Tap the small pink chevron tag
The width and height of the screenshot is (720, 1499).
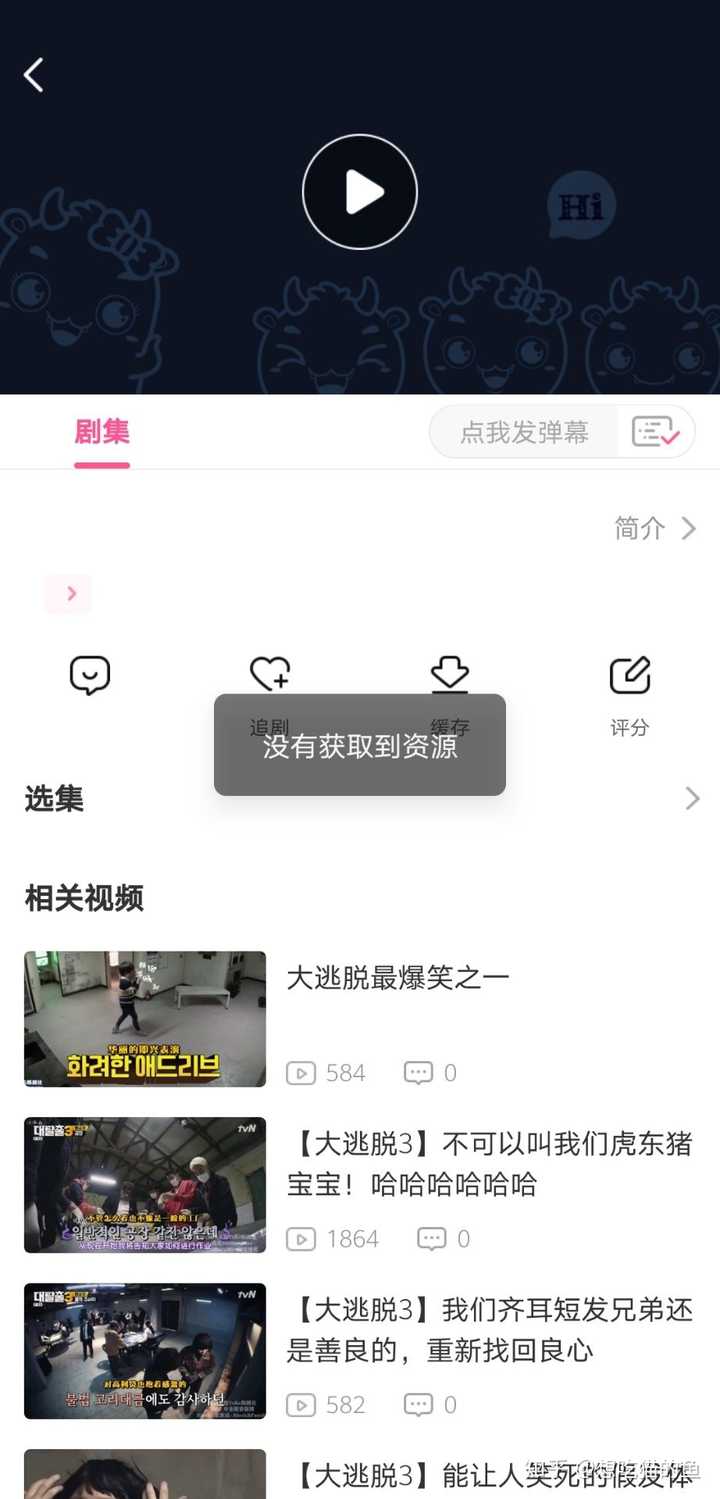[x=69, y=594]
